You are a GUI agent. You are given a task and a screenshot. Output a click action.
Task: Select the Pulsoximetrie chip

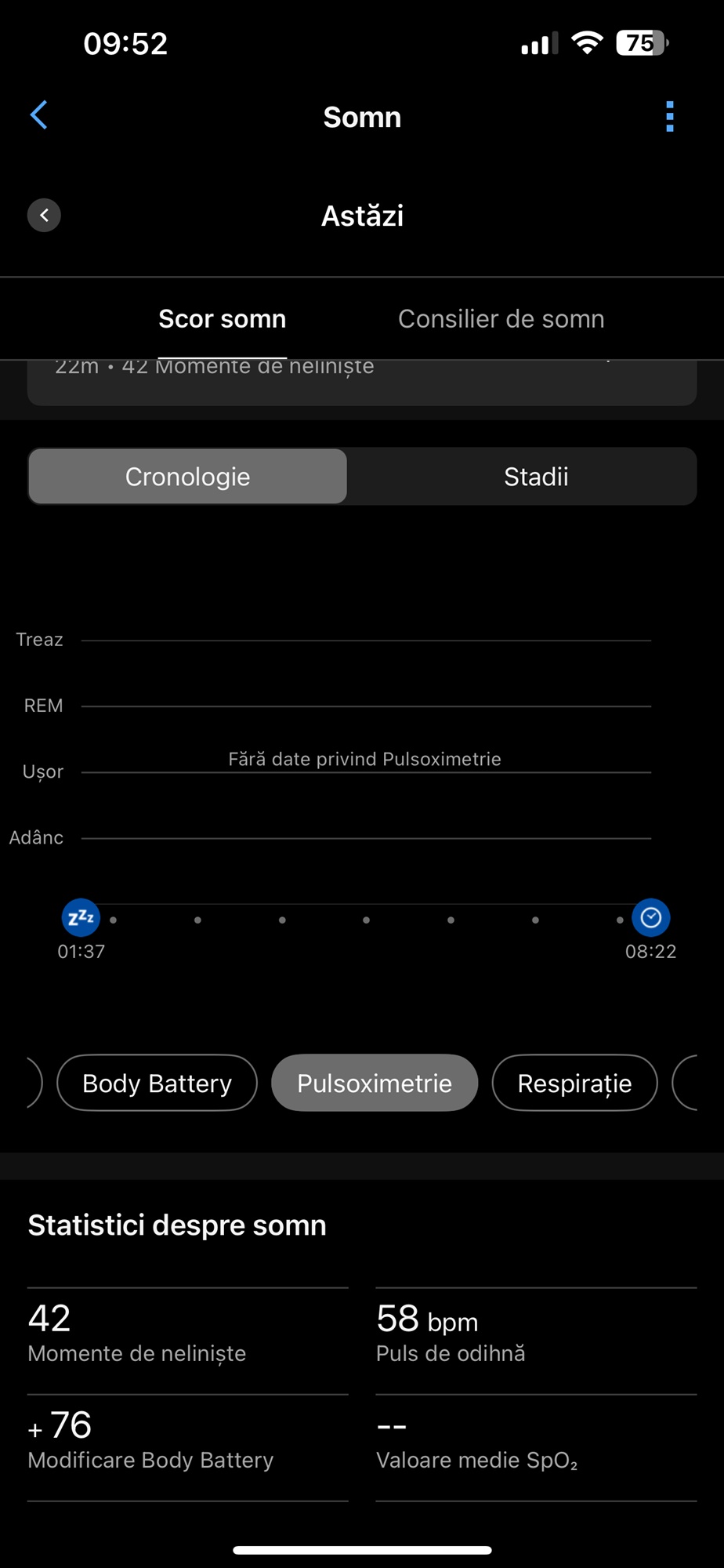[x=375, y=1083]
